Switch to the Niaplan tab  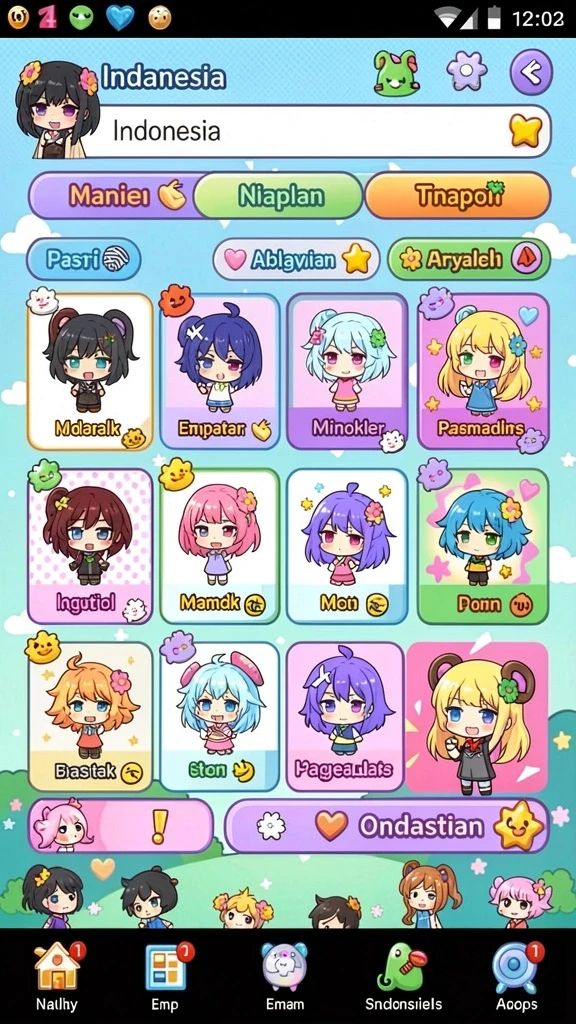tap(279, 195)
